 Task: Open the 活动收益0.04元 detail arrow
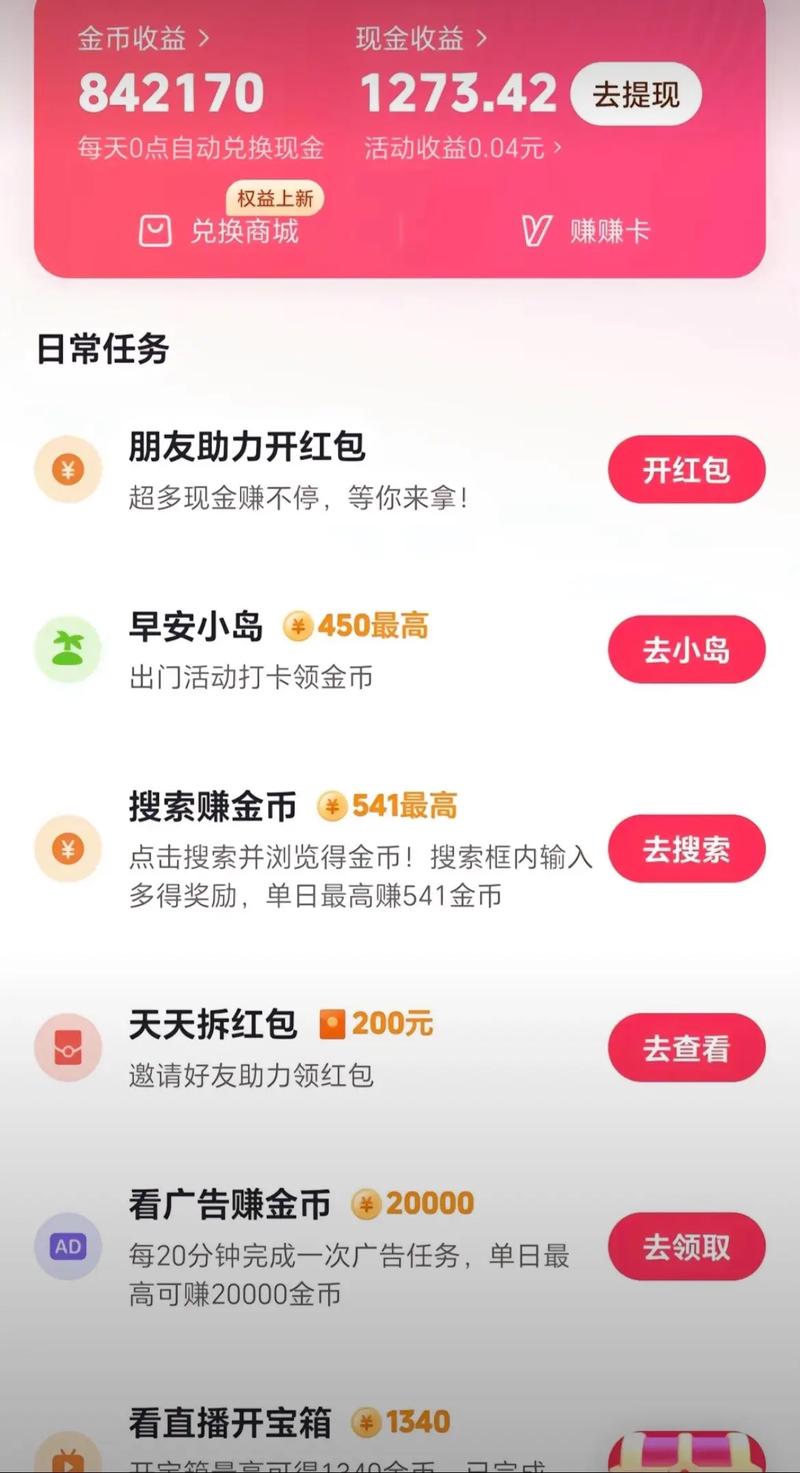555,150
